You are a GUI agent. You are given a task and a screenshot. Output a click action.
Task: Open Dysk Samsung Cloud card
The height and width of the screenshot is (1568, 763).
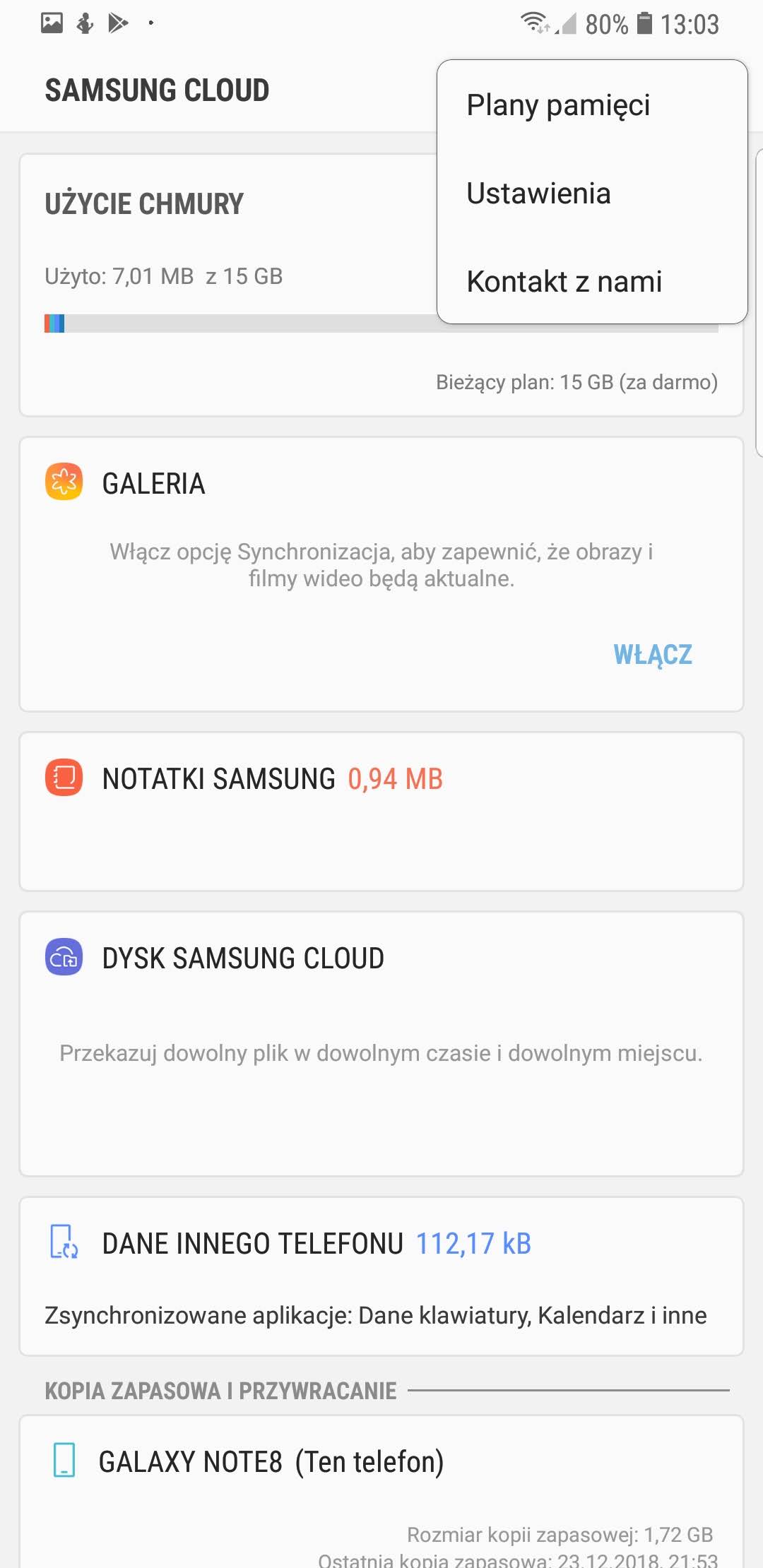tap(381, 1043)
